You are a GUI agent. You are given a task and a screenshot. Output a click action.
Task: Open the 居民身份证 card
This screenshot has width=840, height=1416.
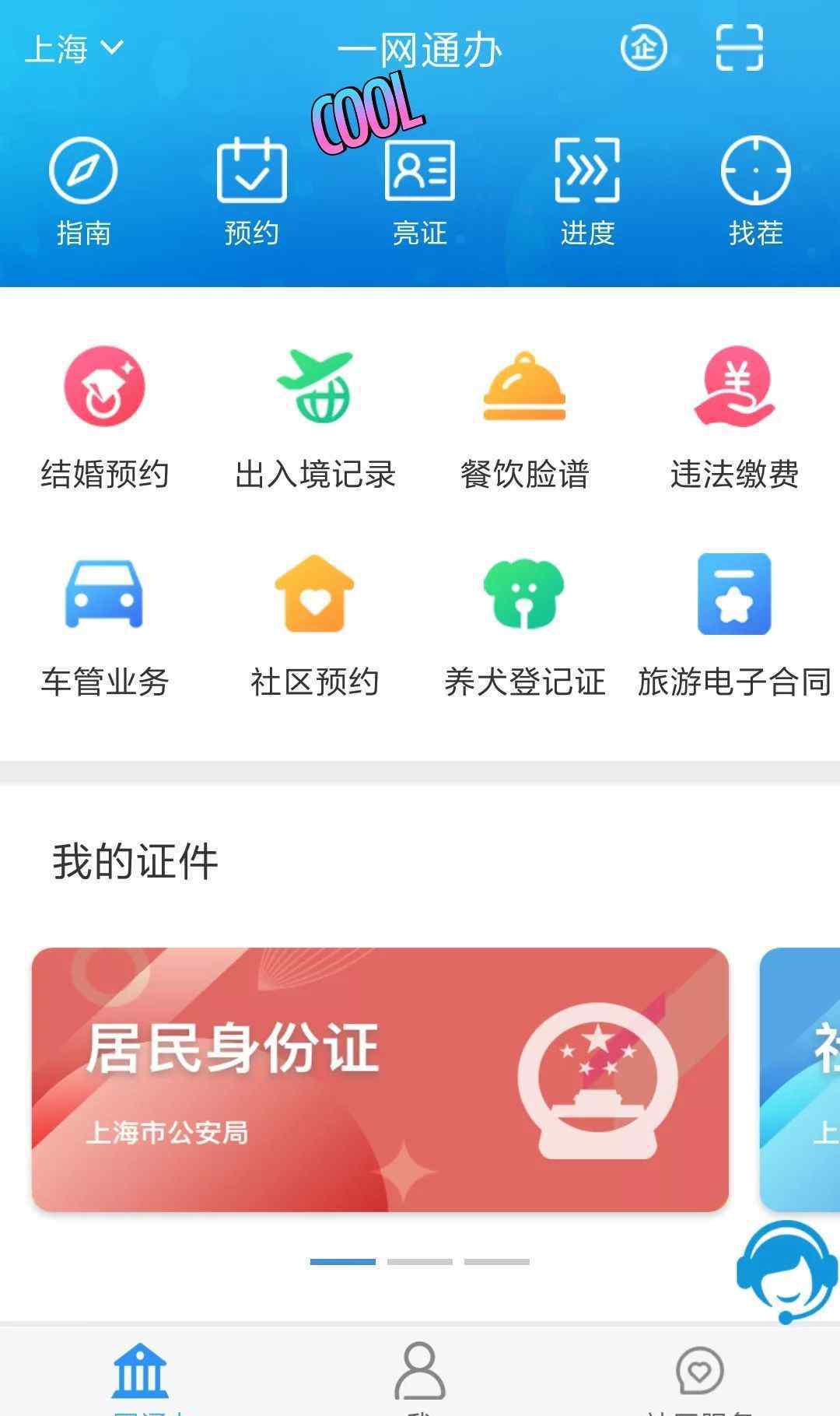(380, 1079)
